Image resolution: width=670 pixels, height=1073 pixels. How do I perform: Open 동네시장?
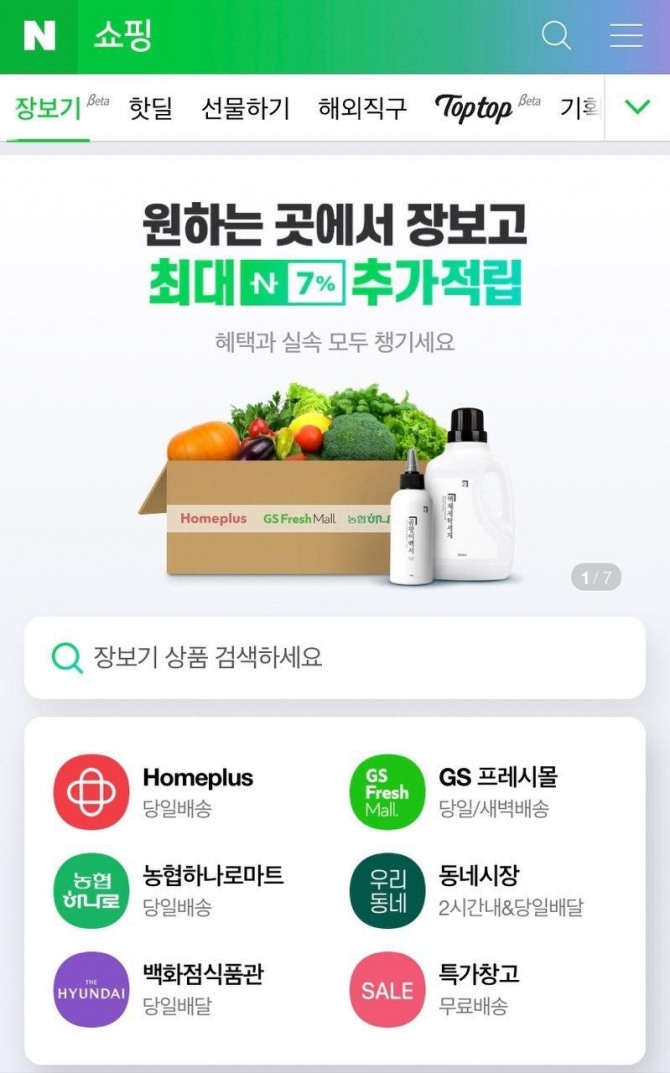point(465,890)
